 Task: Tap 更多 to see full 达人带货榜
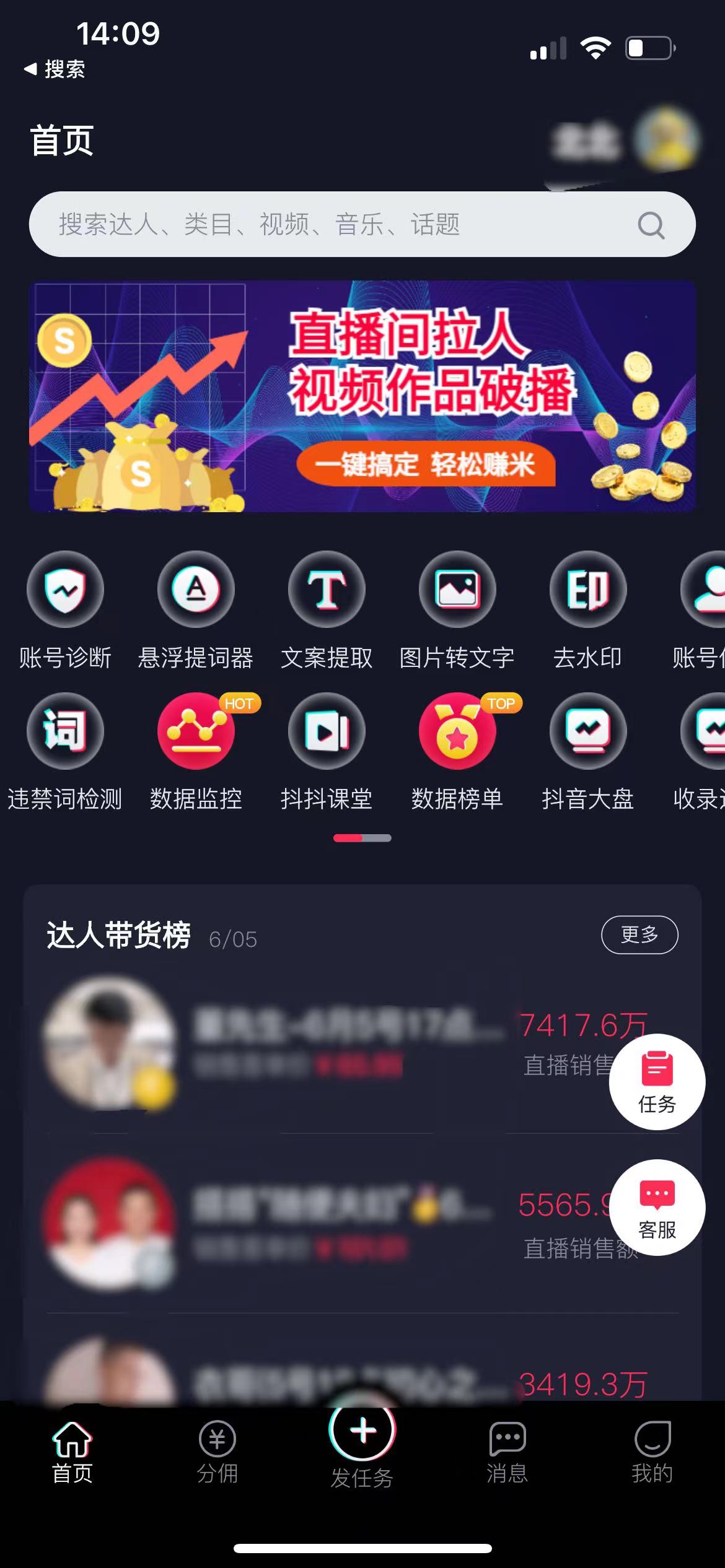(x=640, y=935)
